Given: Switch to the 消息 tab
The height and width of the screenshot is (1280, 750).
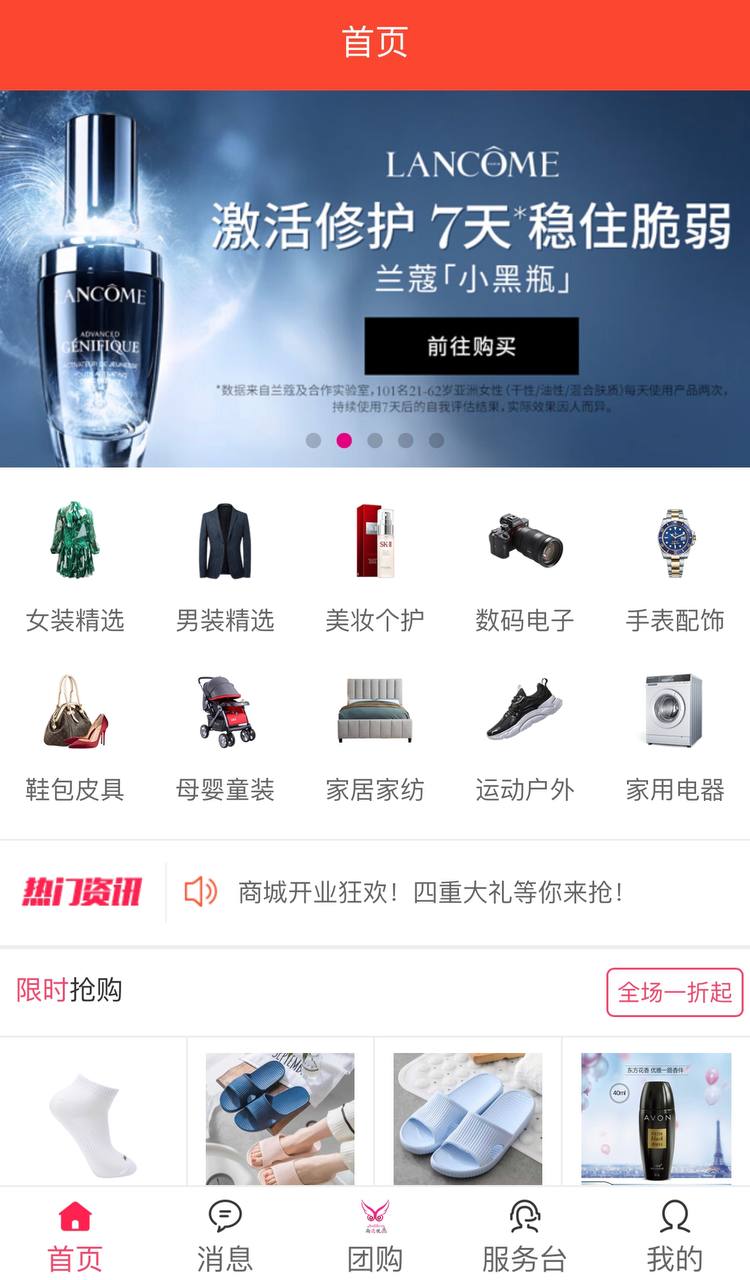Looking at the screenshot, I should [225, 1235].
